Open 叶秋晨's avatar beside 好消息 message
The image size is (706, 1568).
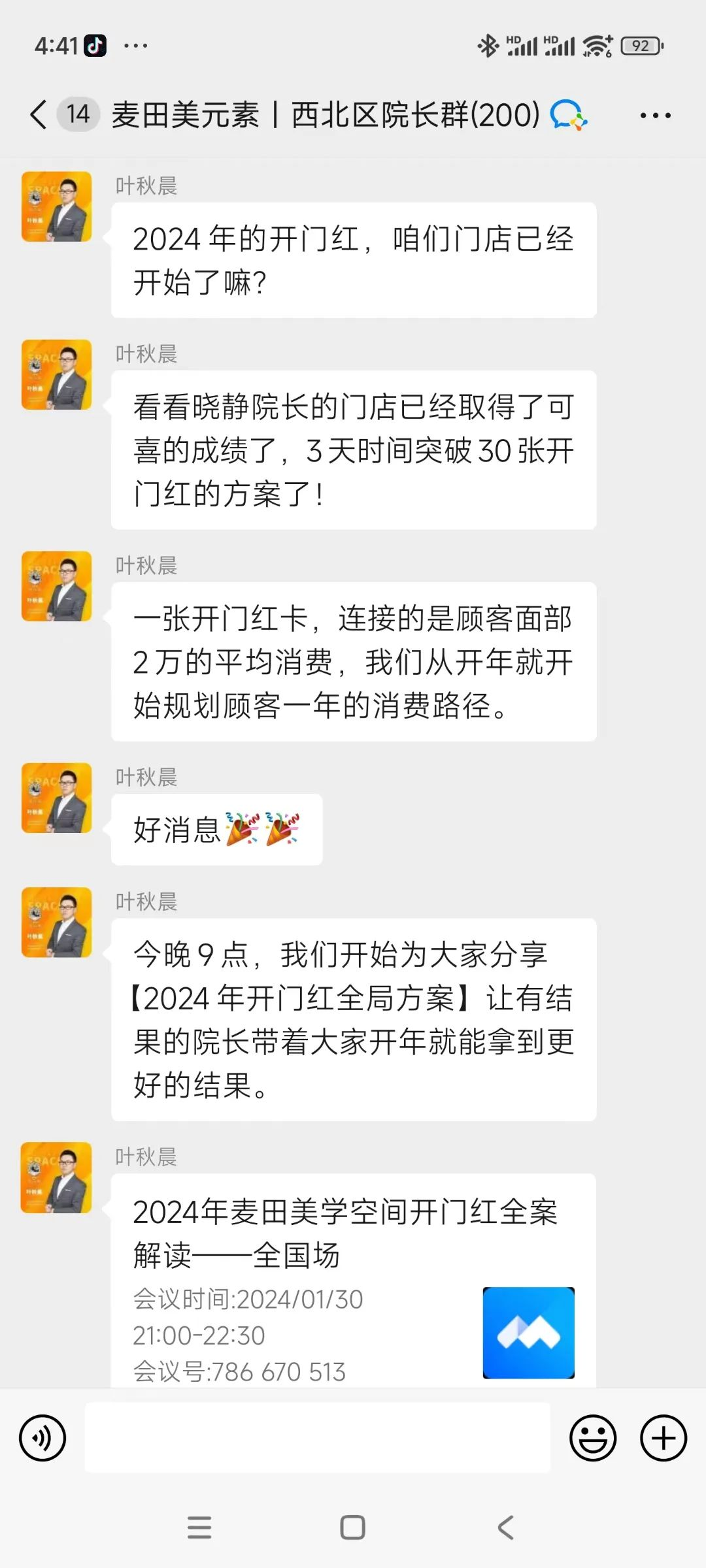(57, 798)
